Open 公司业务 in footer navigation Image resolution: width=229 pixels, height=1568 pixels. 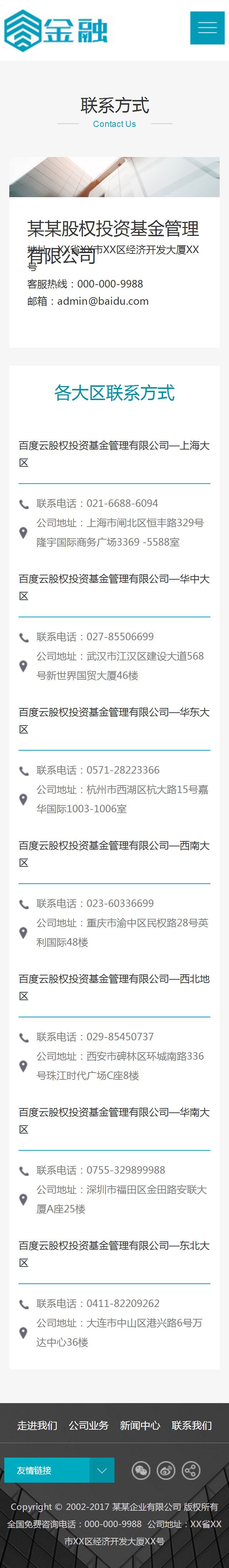[89, 1425]
